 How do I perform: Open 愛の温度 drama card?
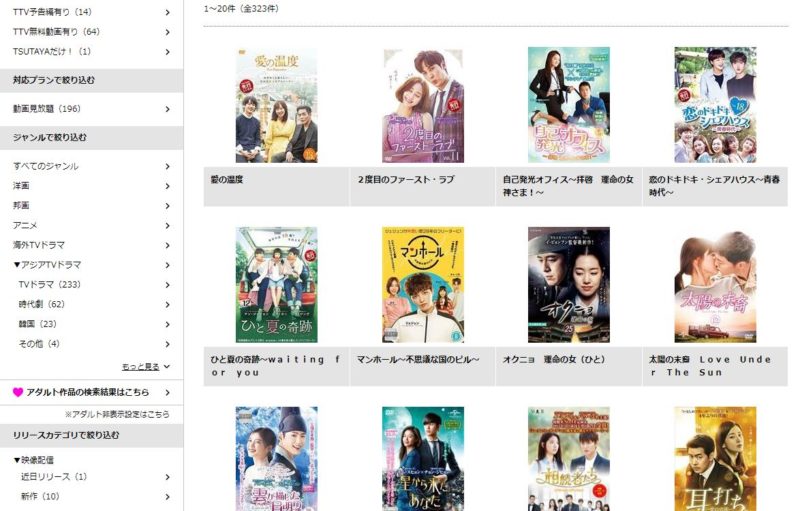click(x=276, y=105)
